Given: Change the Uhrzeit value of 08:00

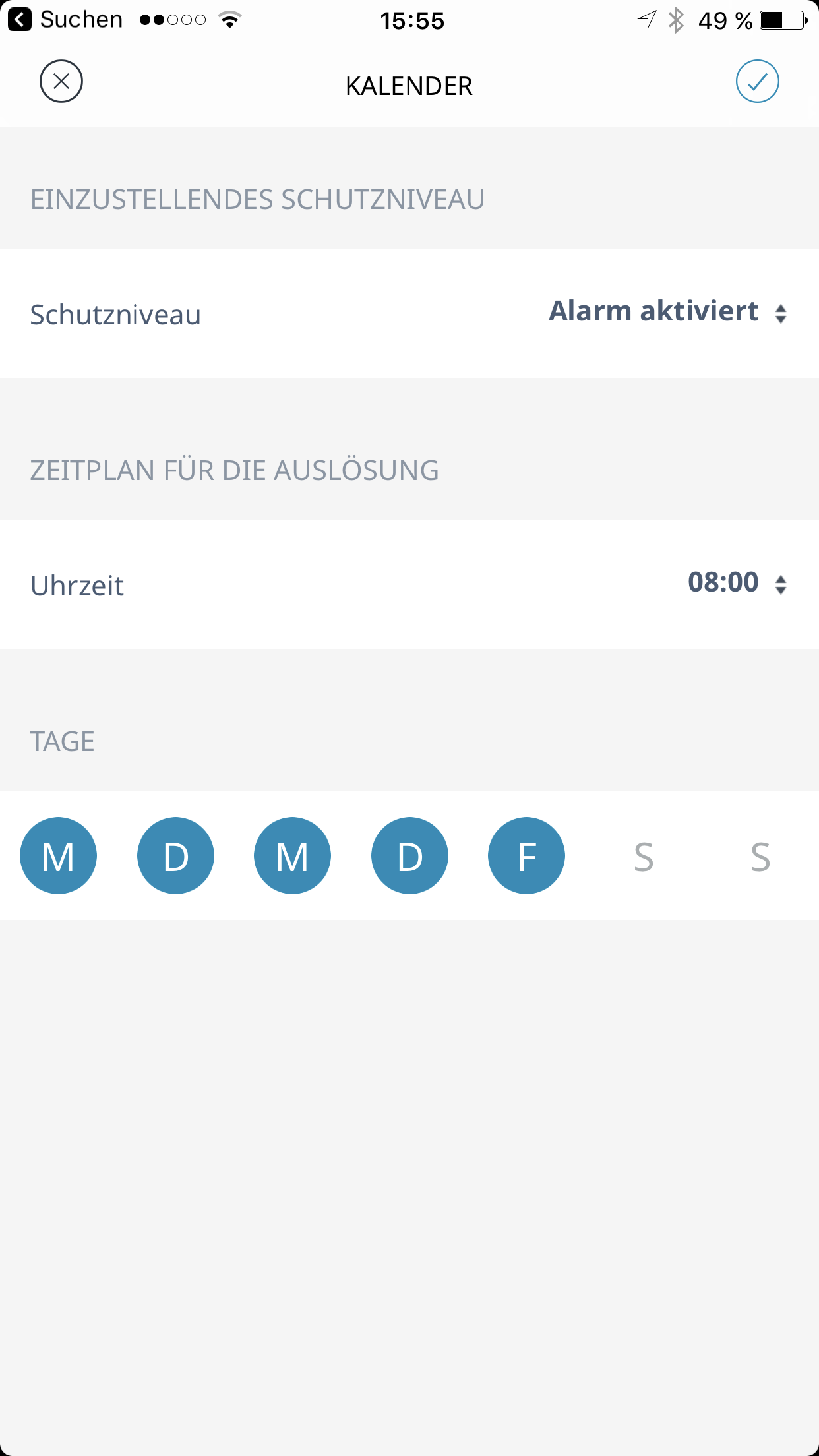Looking at the screenshot, I should 737,583.
